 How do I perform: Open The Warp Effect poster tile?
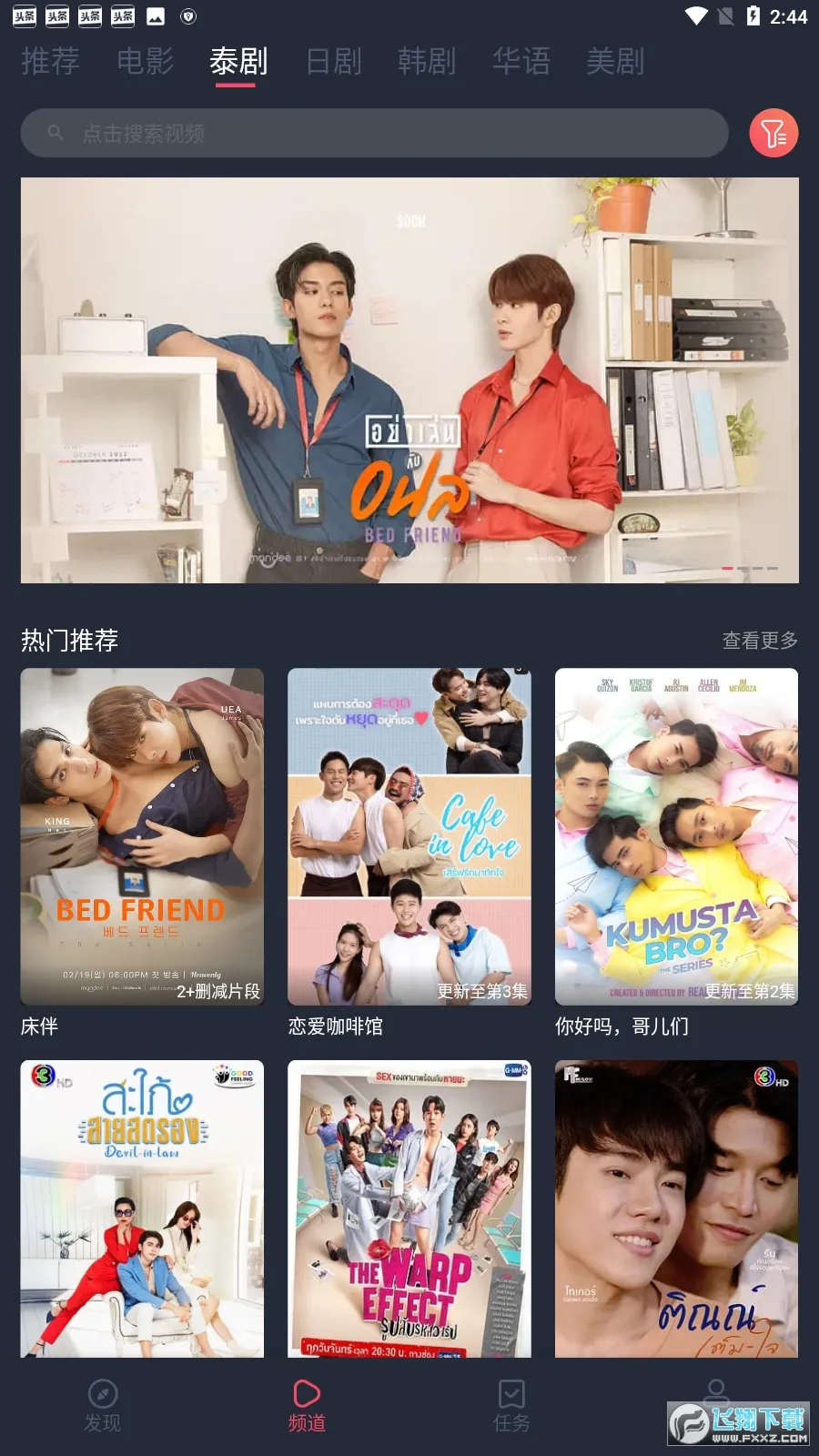tap(409, 1208)
